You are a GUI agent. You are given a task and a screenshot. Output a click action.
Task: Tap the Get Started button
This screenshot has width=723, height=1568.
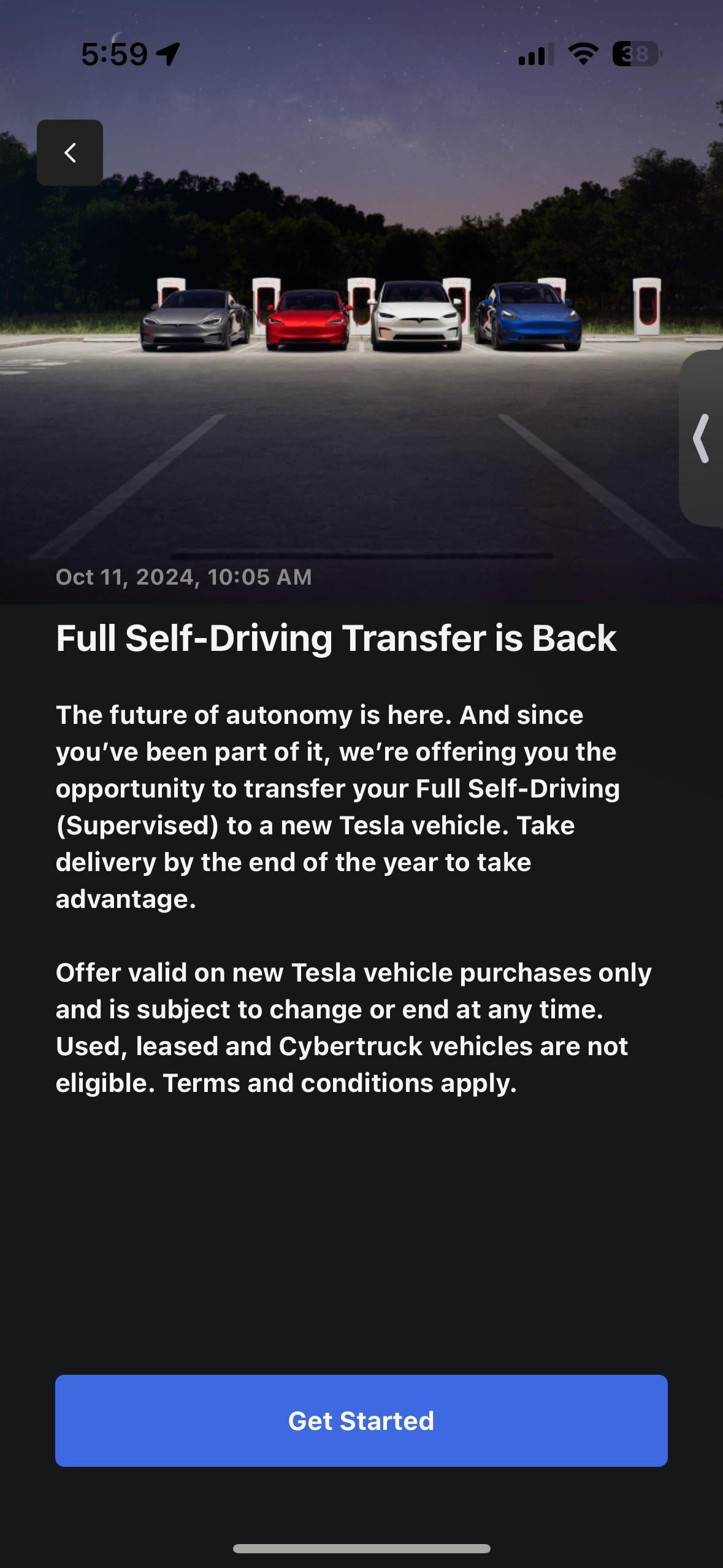(361, 1421)
